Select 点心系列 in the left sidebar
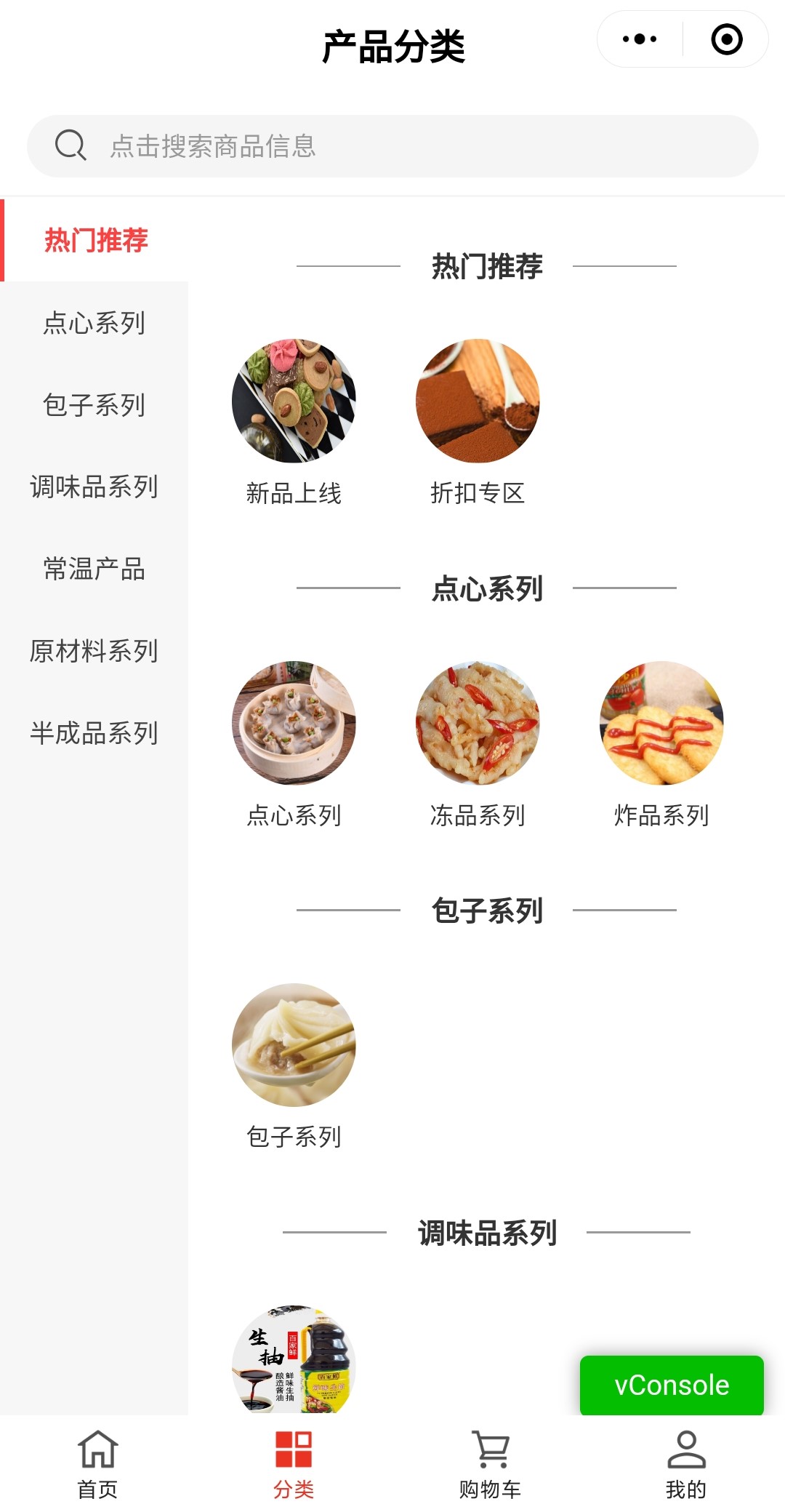 [94, 323]
